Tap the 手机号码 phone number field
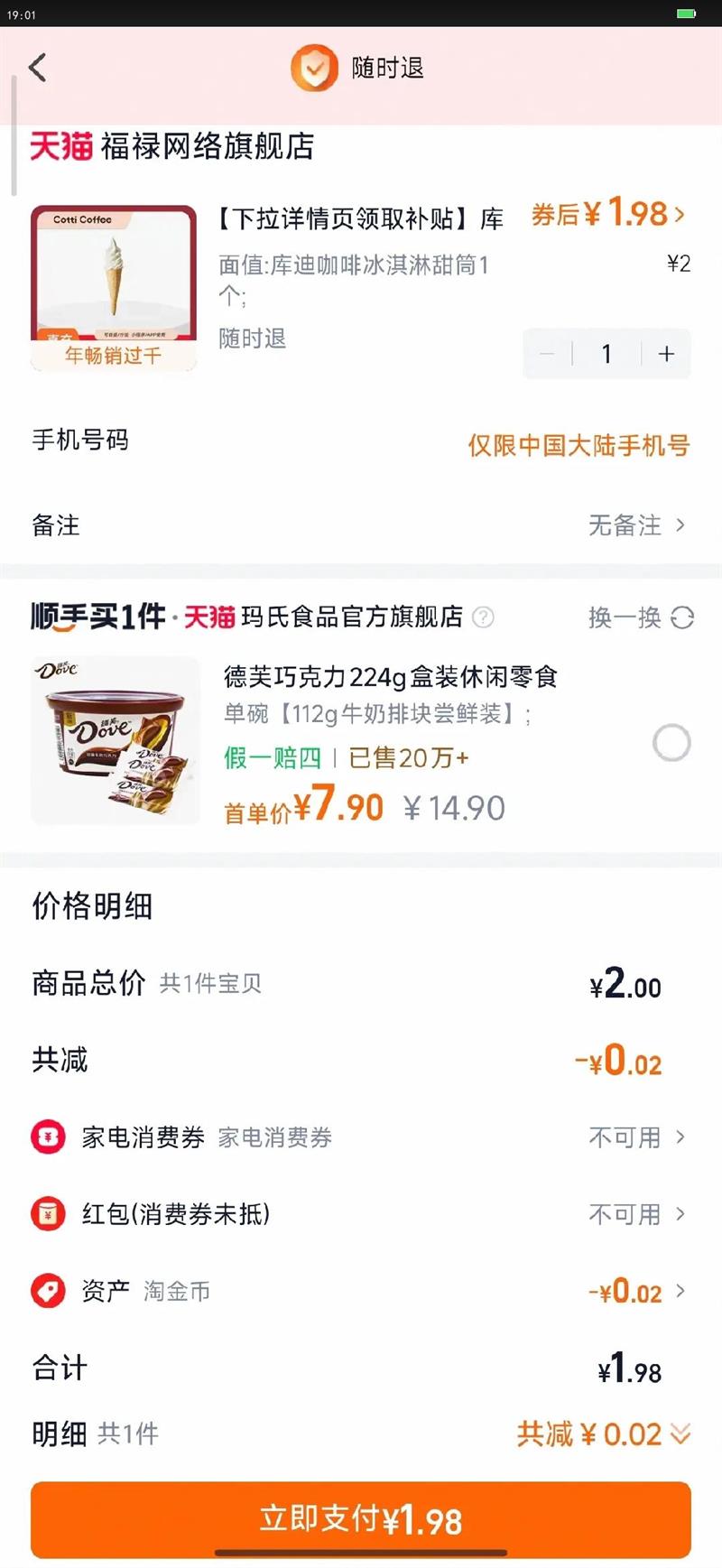The width and height of the screenshot is (722, 1568). 578,445
